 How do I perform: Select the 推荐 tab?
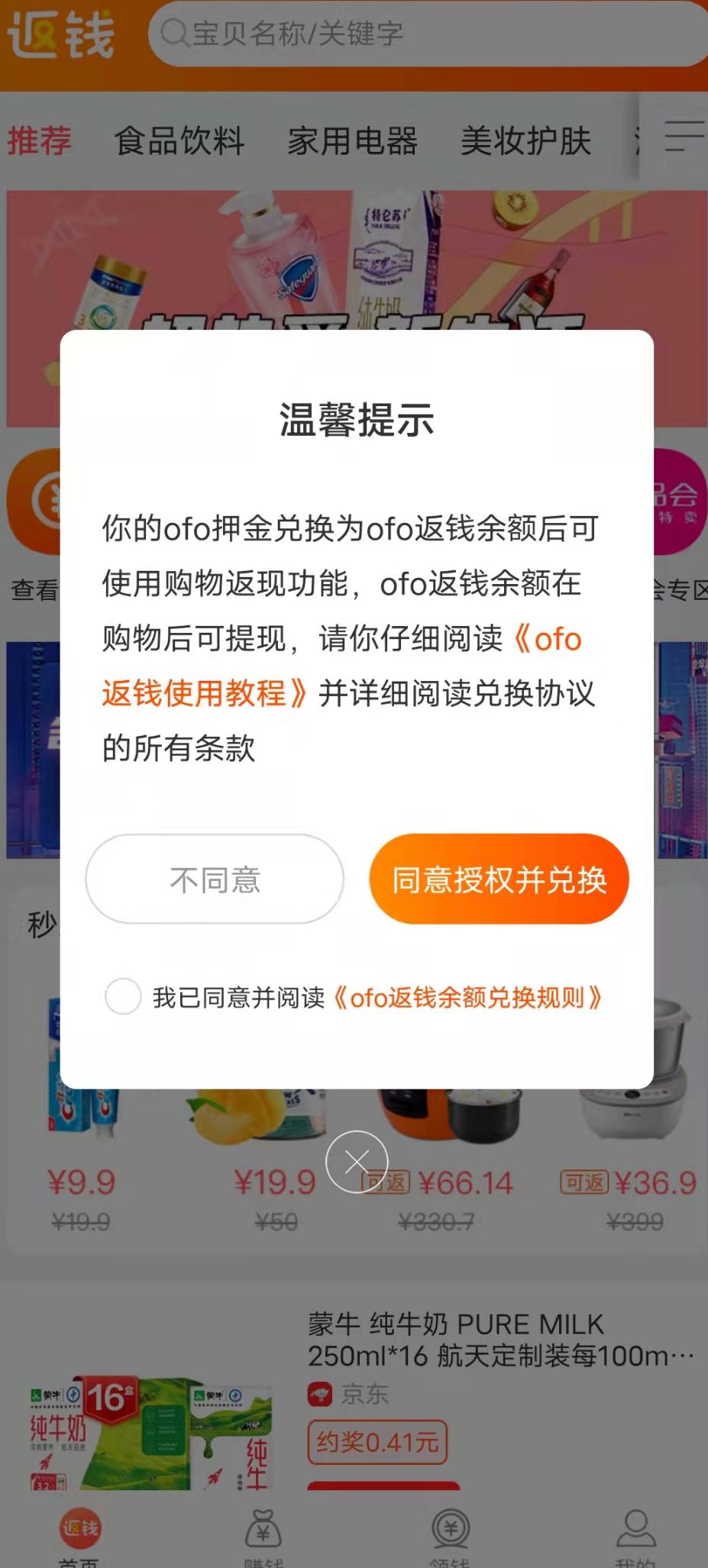[x=40, y=141]
